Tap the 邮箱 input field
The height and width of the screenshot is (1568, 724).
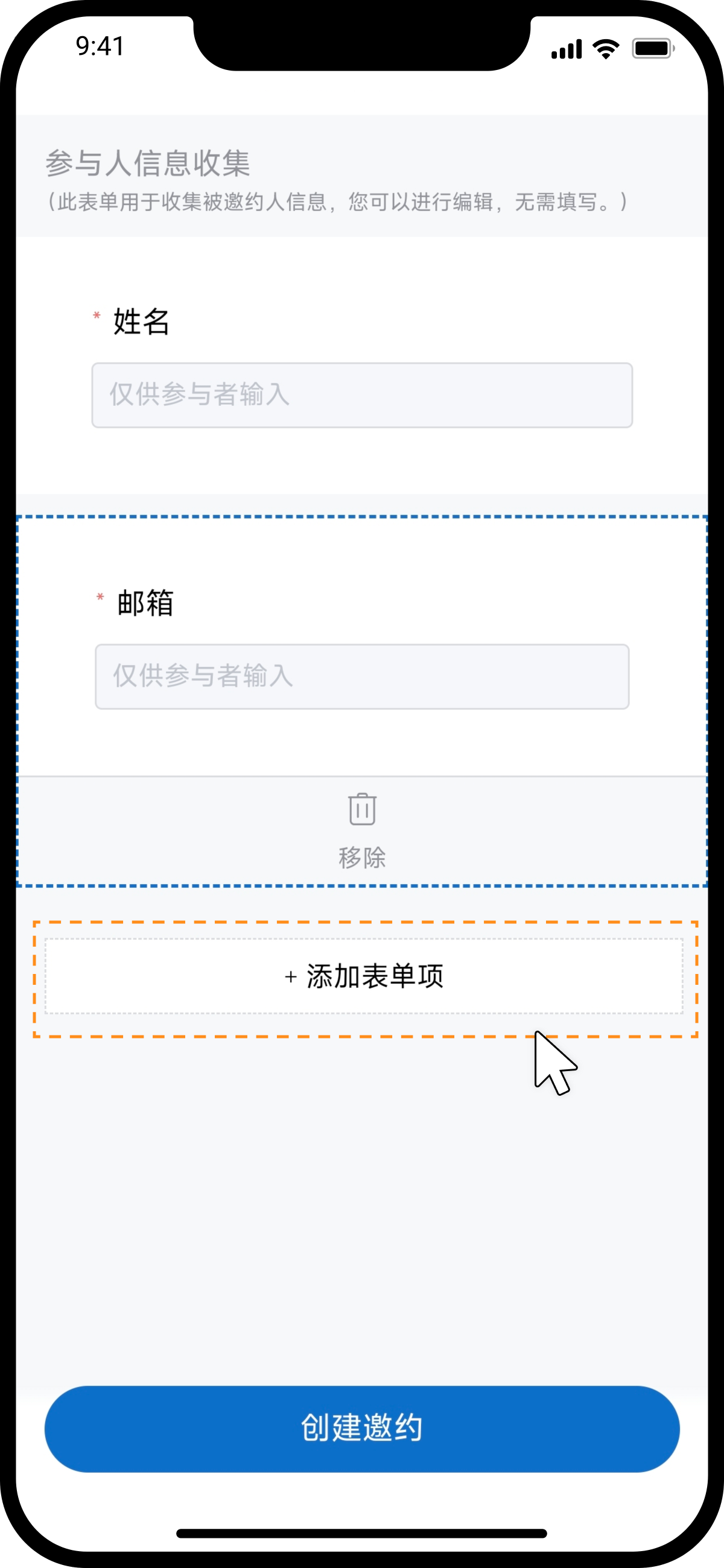point(361,676)
